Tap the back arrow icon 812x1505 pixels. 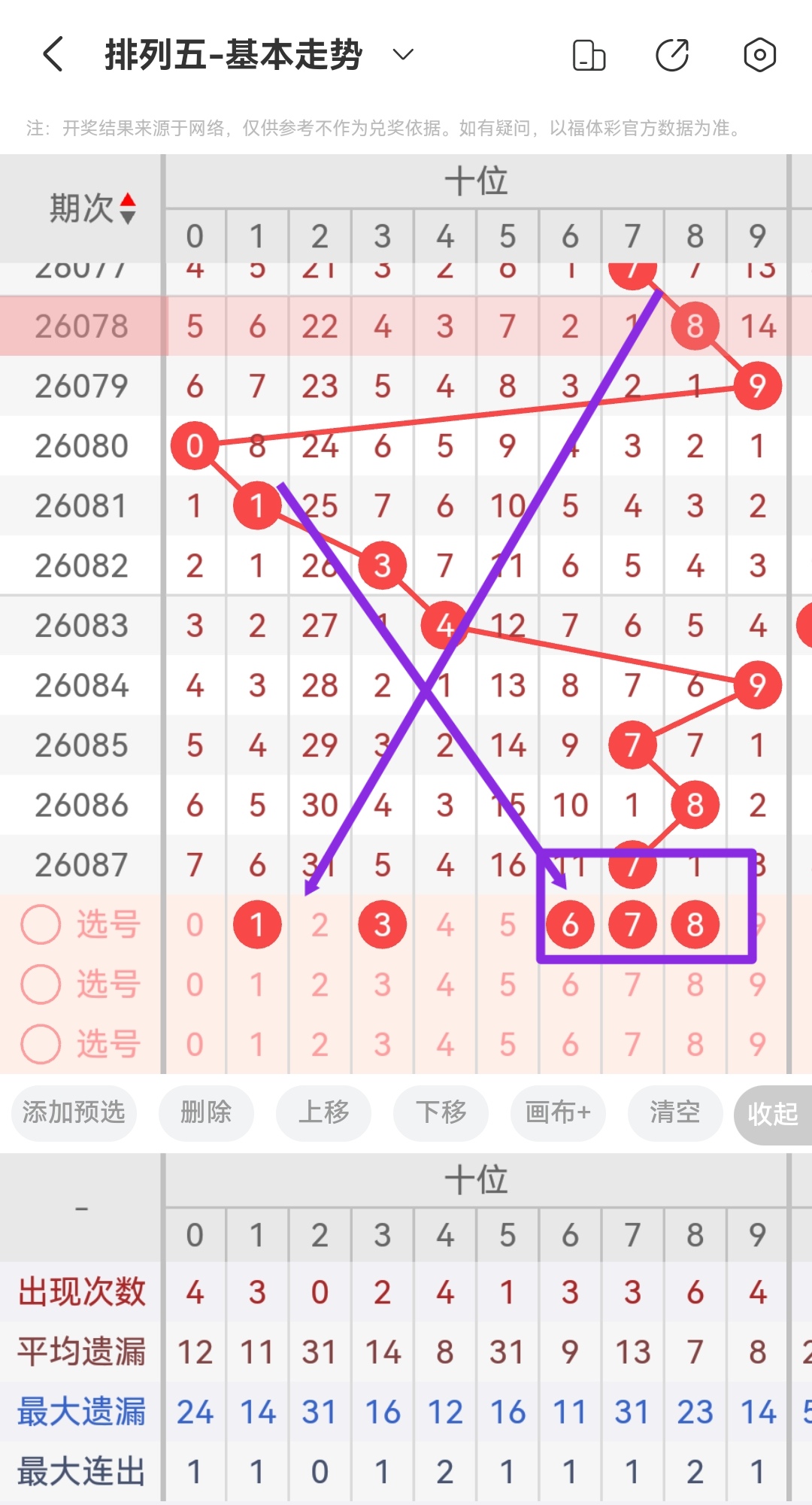point(51,54)
